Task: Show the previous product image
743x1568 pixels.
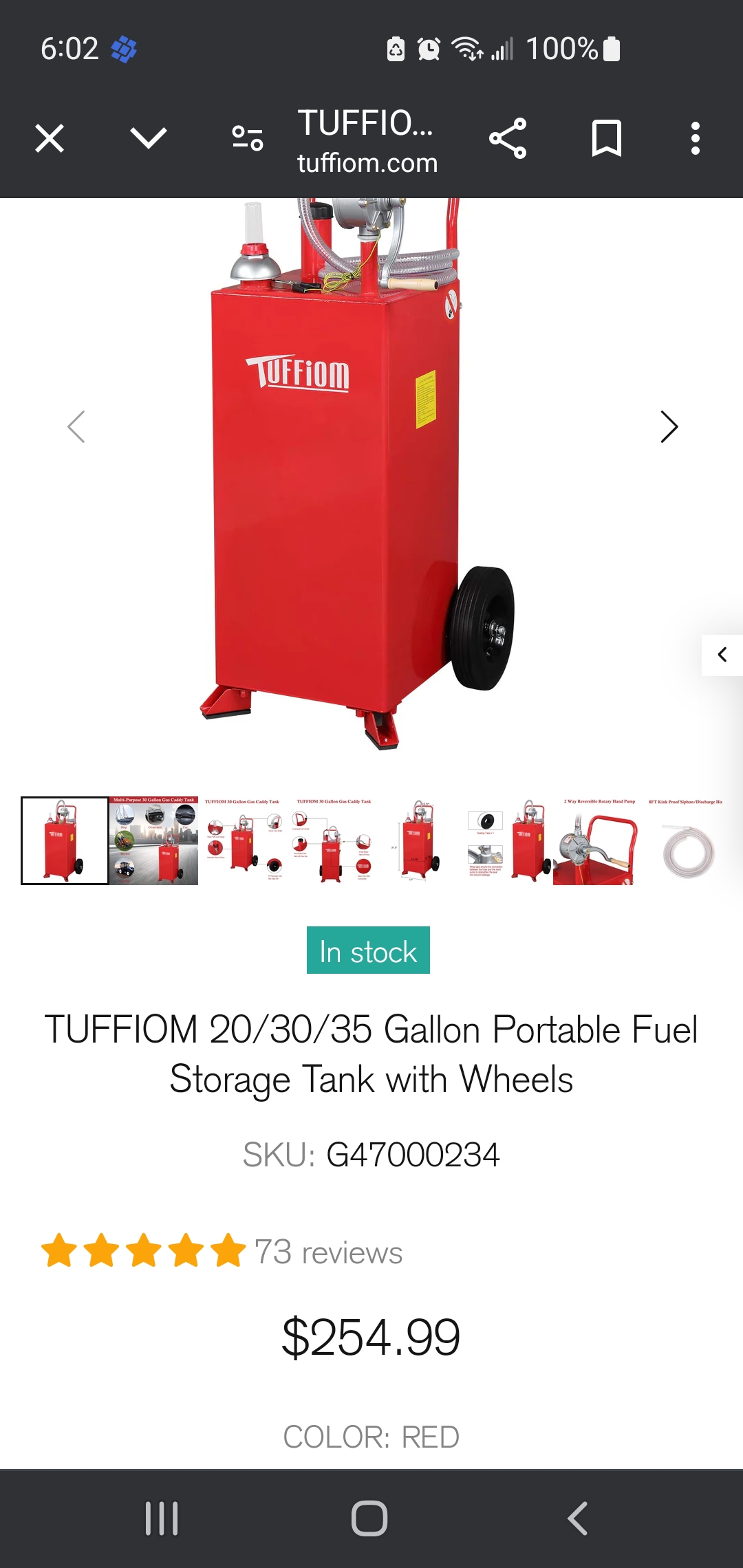Action: tap(76, 427)
